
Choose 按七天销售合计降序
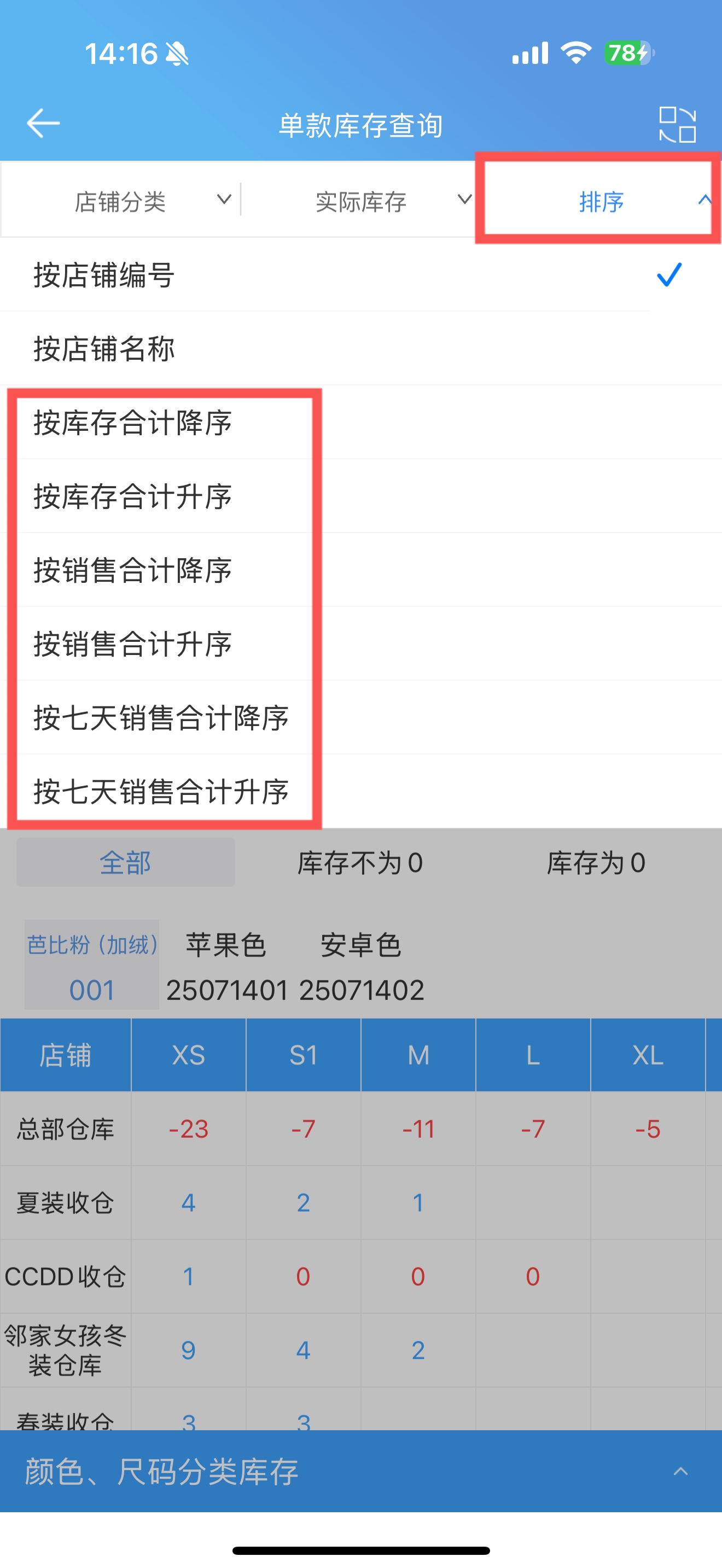pyautogui.click(x=361, y=718)
